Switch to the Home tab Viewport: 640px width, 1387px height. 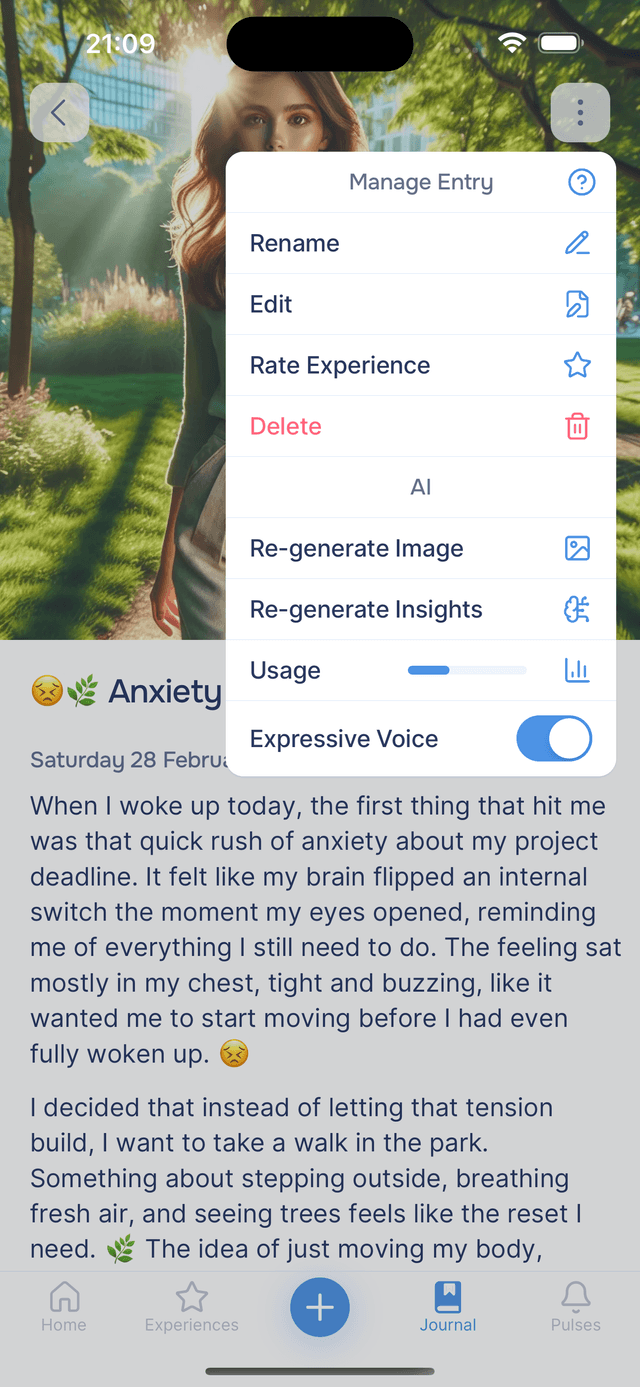pyautogui.click(x=64, y=1306)
